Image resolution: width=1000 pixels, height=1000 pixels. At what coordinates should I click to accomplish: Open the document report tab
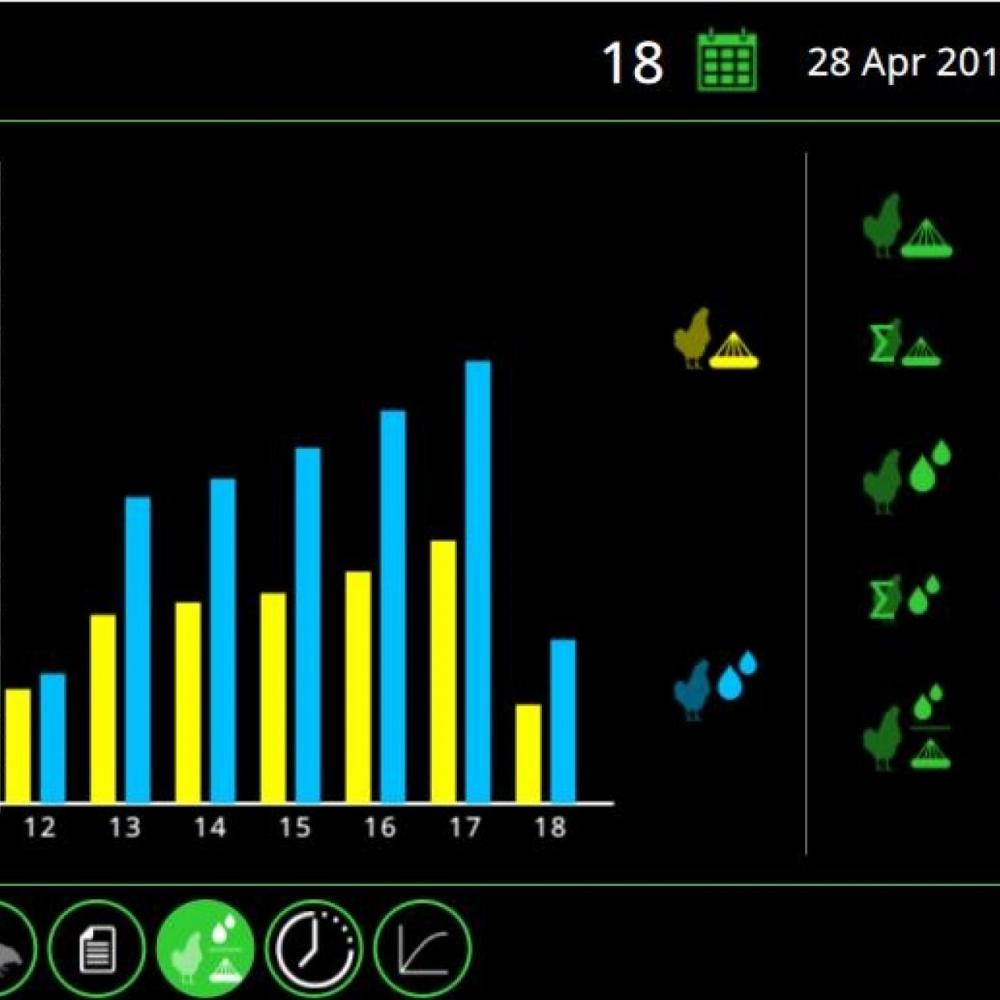[97, 948]
